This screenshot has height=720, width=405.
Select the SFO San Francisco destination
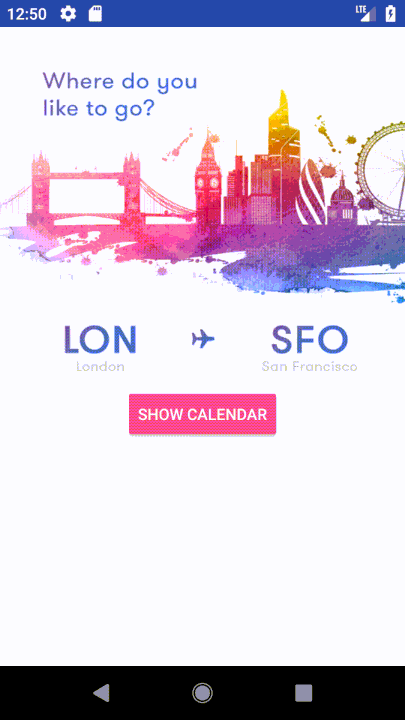click(x=309, y=349)
